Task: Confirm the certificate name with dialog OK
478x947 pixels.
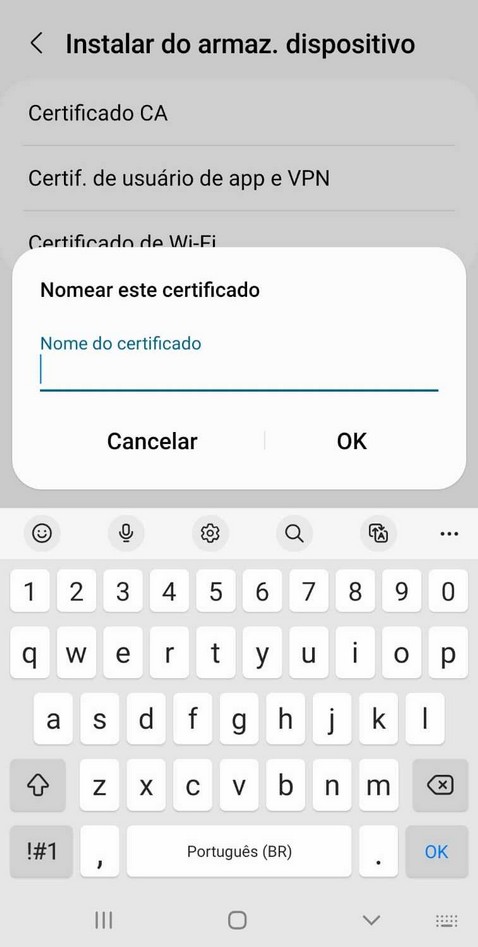Action: coord(352,441)
